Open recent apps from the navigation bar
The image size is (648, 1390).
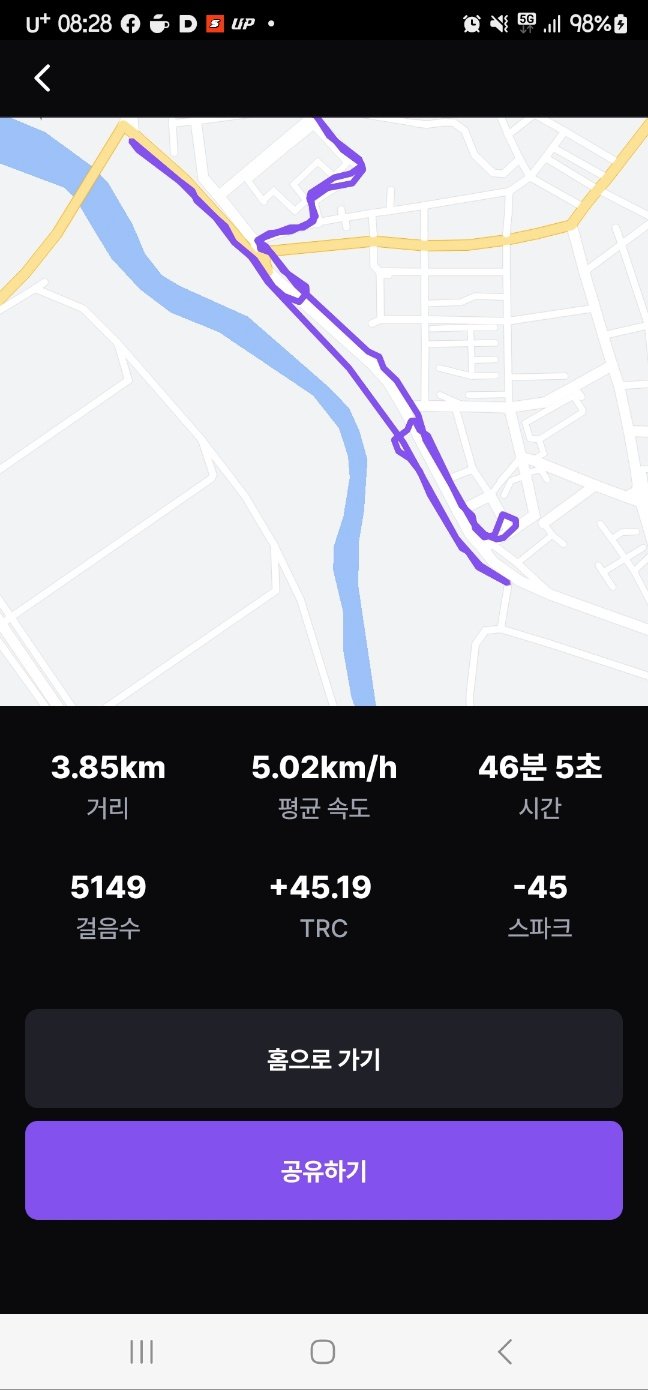[142, 1352]
